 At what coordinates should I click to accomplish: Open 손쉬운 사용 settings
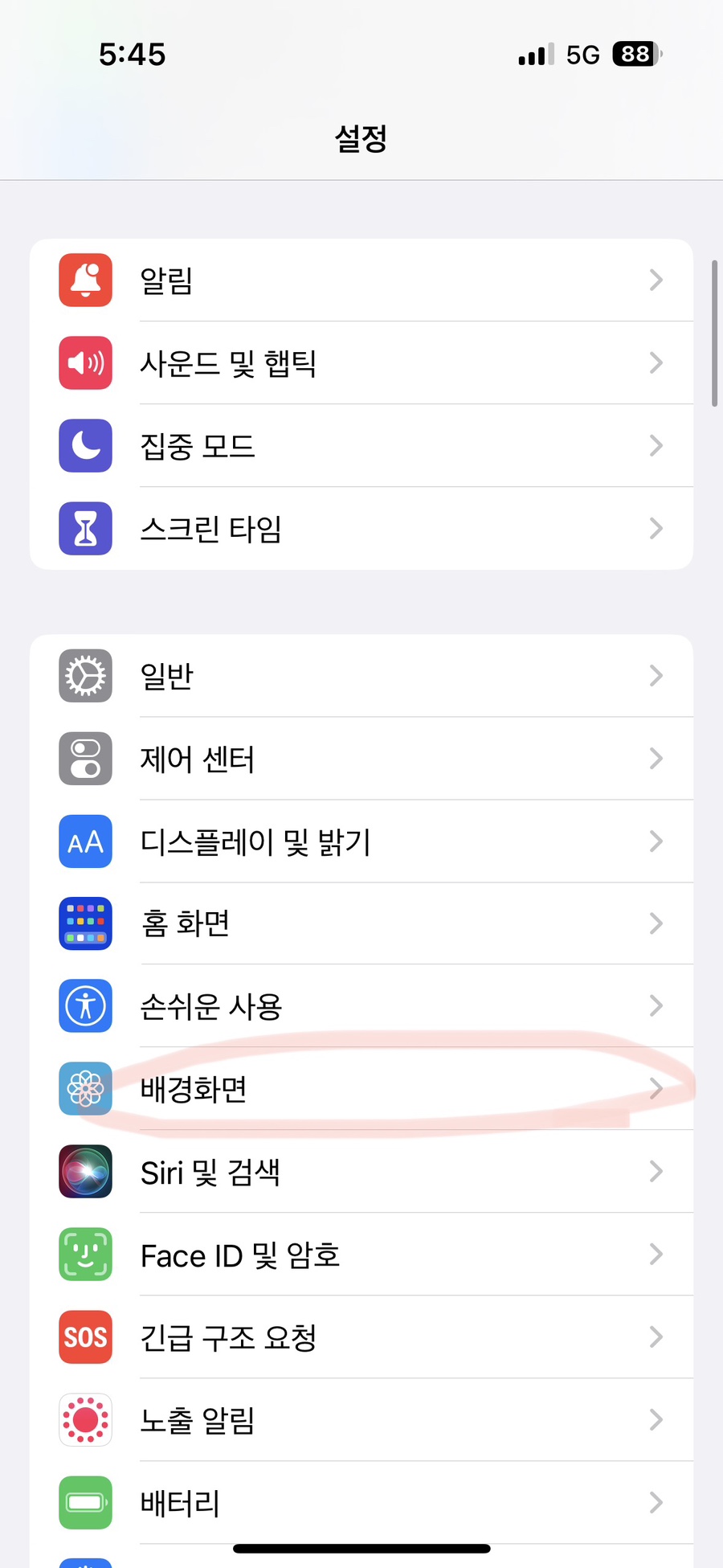(x=361, y=1006)
